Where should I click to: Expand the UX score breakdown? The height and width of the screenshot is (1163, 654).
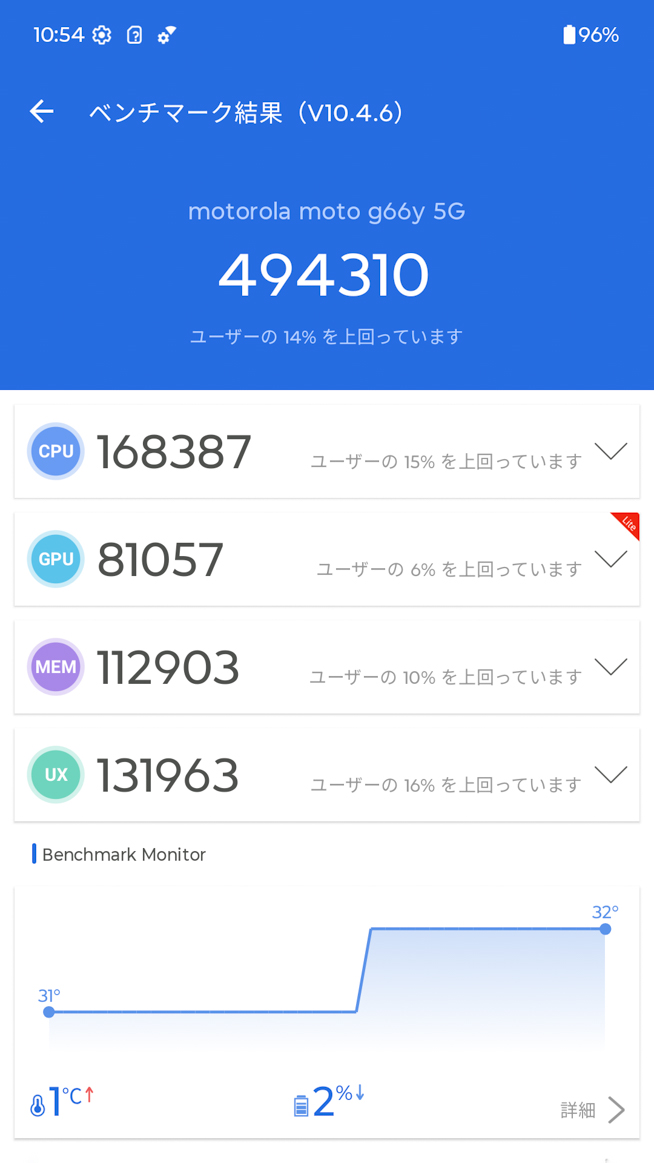(610, 775)
